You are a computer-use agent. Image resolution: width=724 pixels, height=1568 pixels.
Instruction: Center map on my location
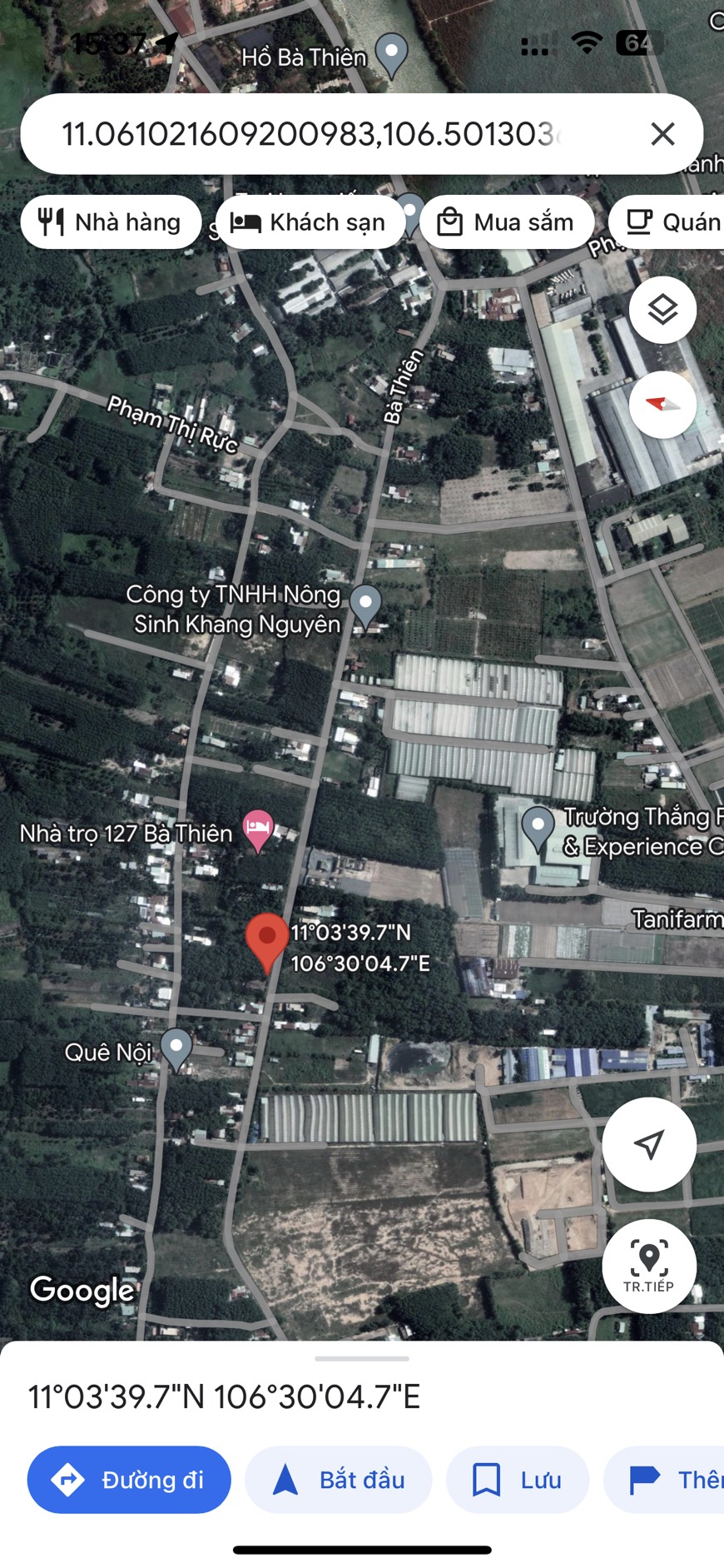pyautogui.click(x=649, y=1144)
